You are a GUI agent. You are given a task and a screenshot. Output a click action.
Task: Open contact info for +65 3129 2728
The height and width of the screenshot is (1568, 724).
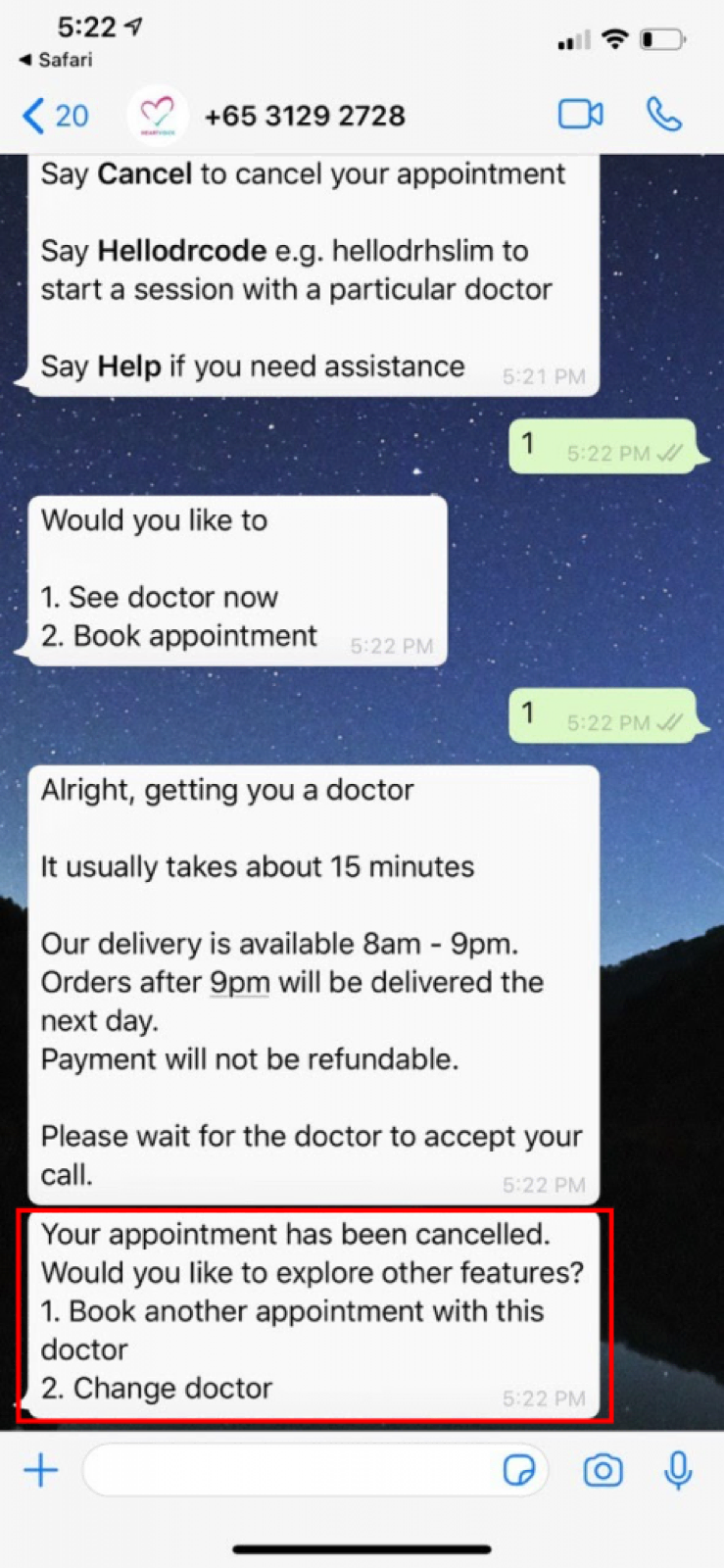coord(305,116)
